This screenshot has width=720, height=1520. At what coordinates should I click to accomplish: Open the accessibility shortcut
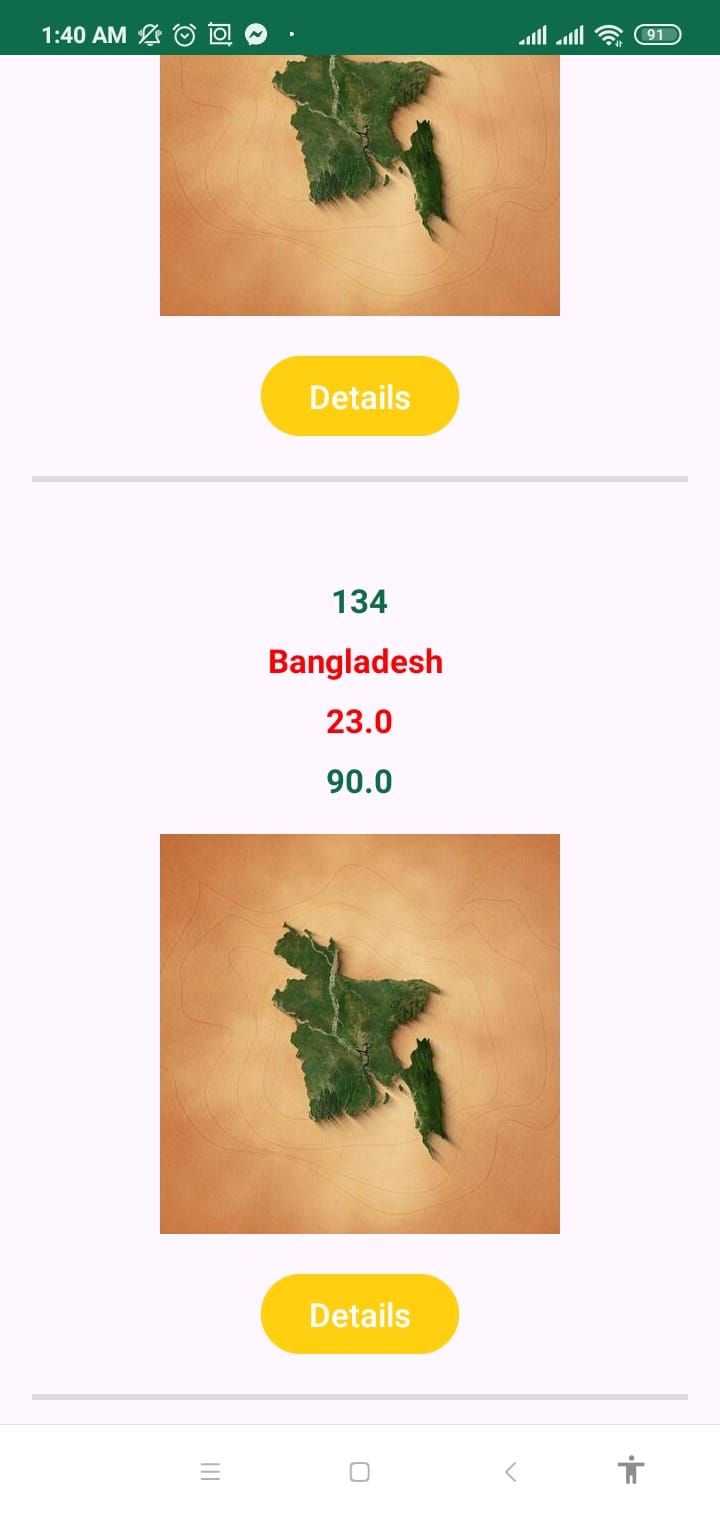click(631, 1470)
